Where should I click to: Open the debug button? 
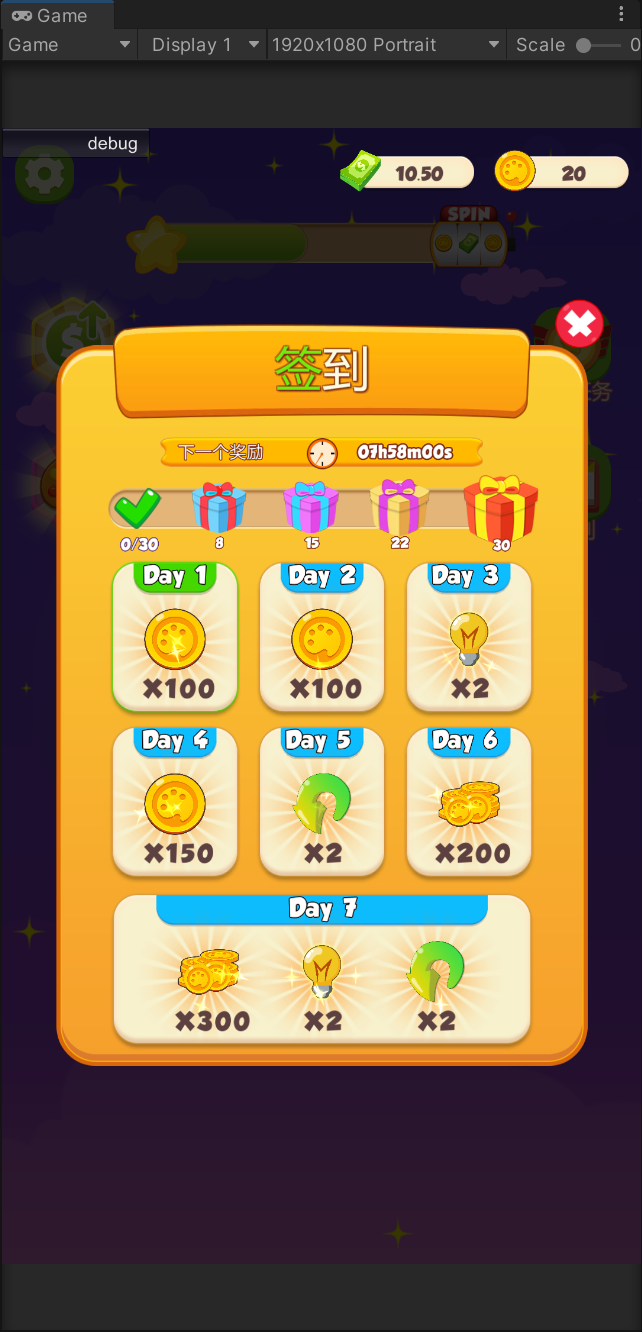coord(77,143)
